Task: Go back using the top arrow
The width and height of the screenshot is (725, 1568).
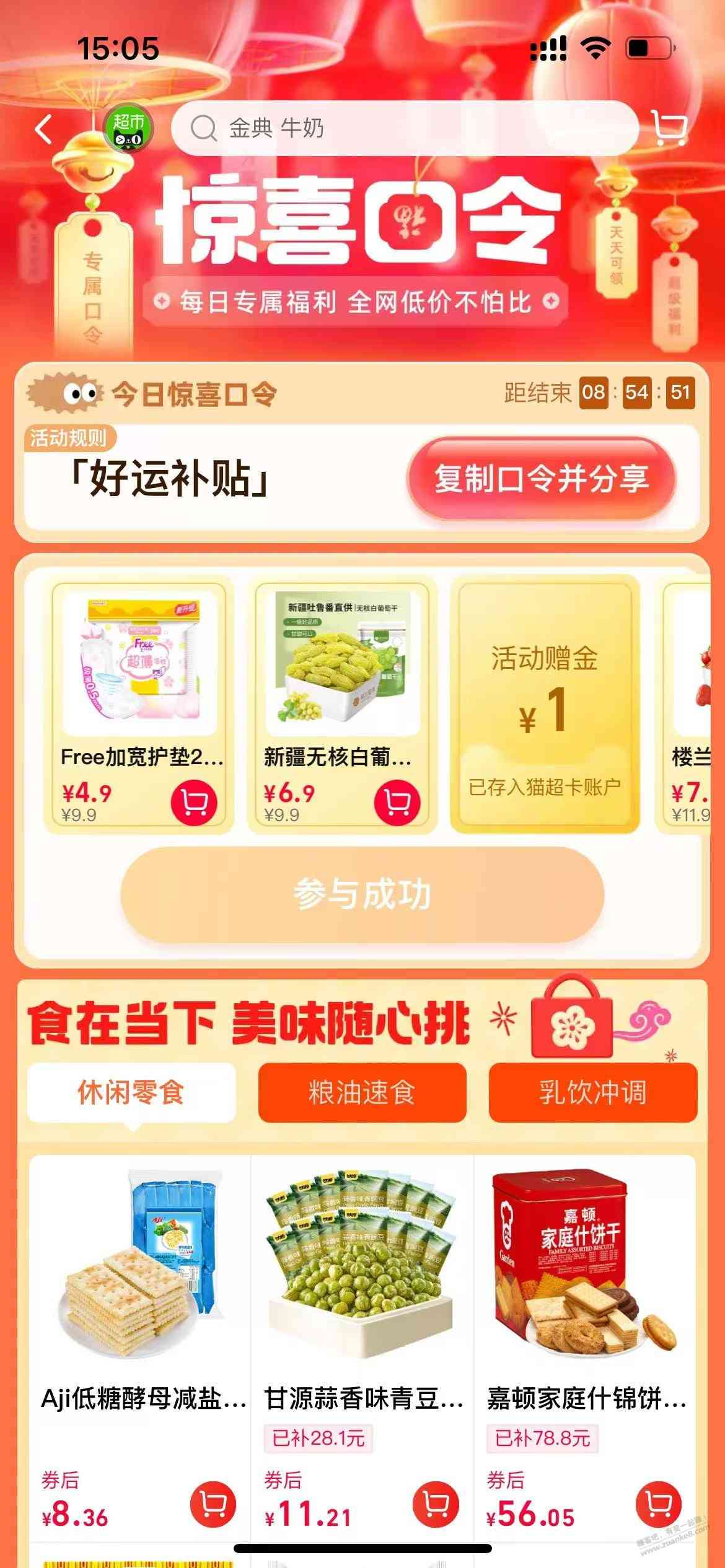Action: tap(43, 129)
